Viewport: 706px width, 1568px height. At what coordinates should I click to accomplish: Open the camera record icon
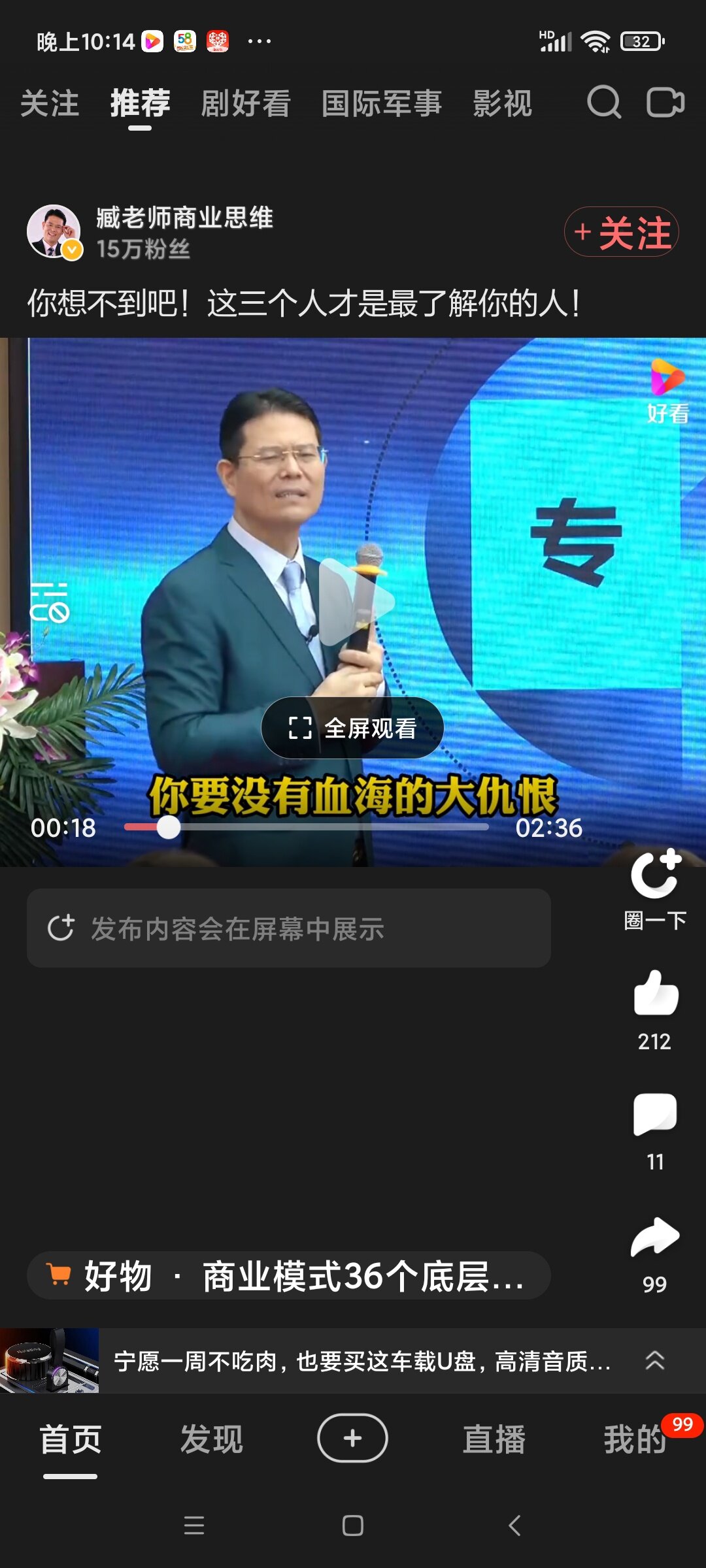(665, 103)
